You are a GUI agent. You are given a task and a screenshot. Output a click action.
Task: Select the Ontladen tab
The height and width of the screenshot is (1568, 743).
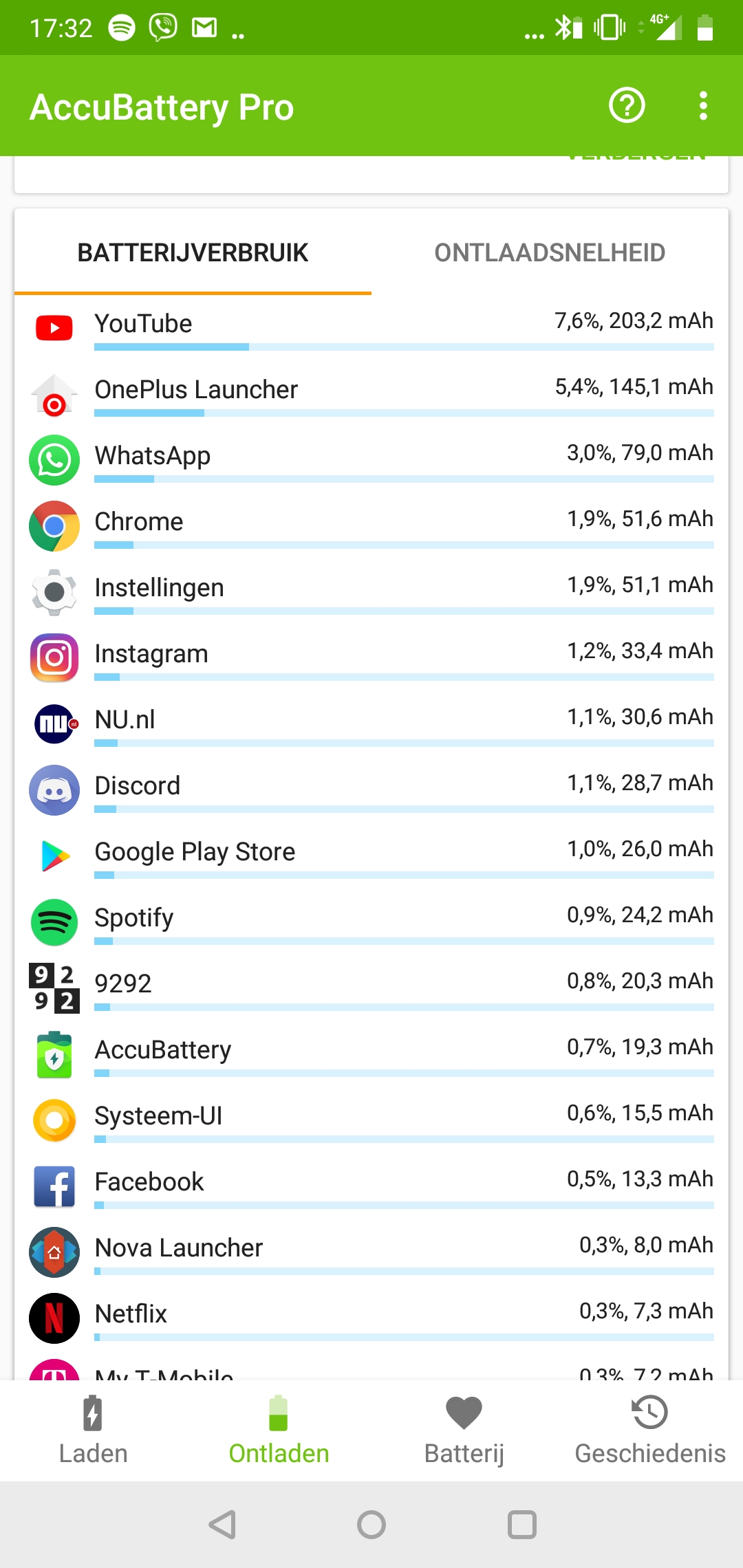point(279,1430)
